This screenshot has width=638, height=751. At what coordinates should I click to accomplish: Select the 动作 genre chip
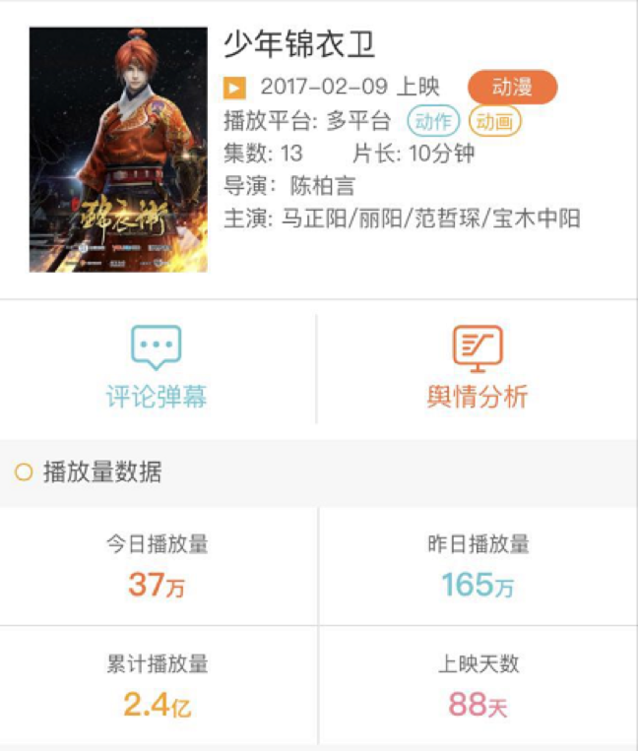(432, 123)
